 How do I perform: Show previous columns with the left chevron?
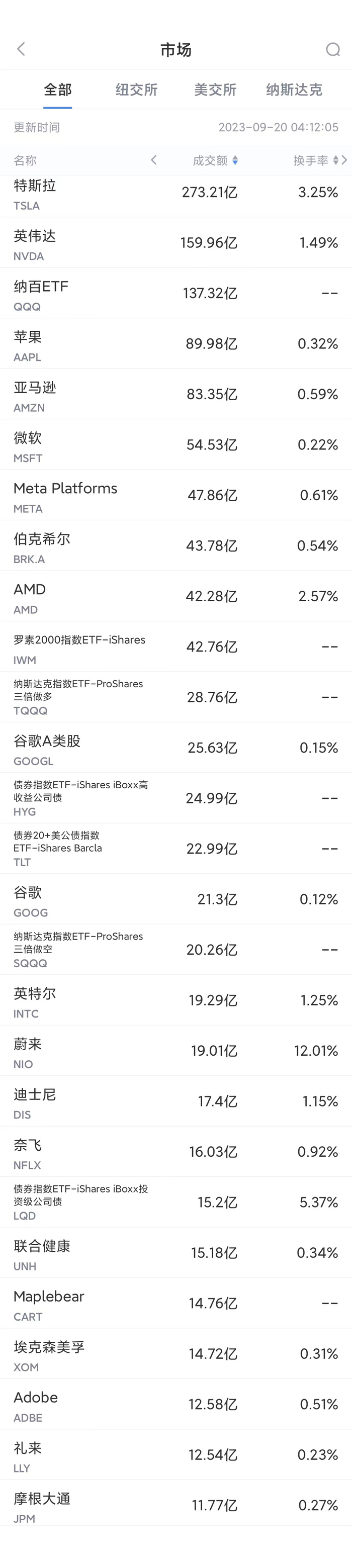point(153,160)
